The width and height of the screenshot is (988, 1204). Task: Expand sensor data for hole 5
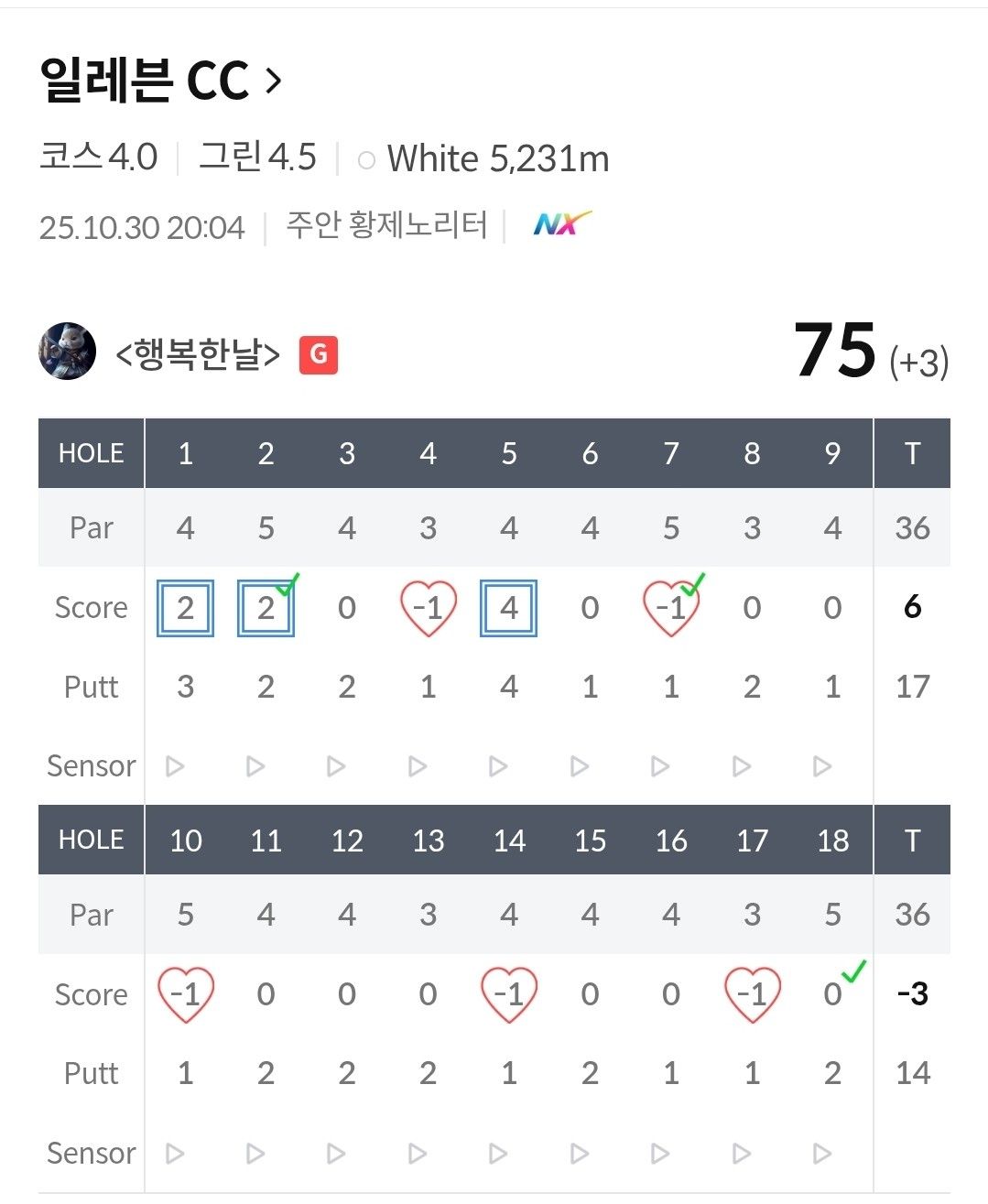[x=498, y=766]
